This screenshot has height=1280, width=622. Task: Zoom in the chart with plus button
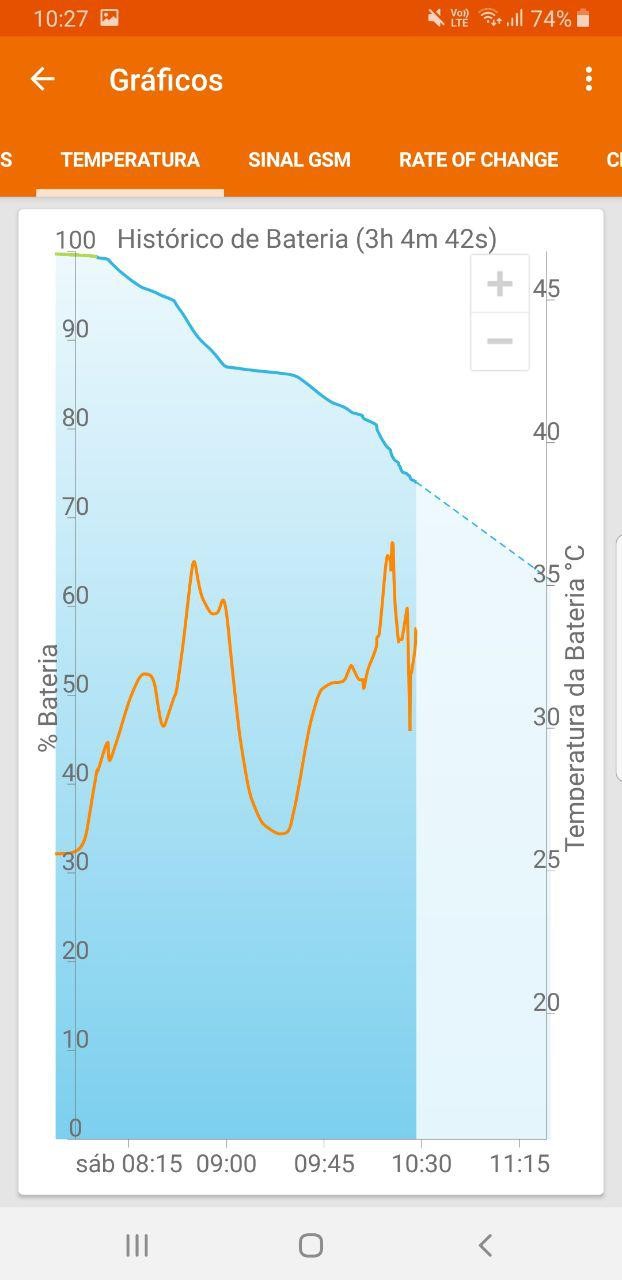click(499, 284)
